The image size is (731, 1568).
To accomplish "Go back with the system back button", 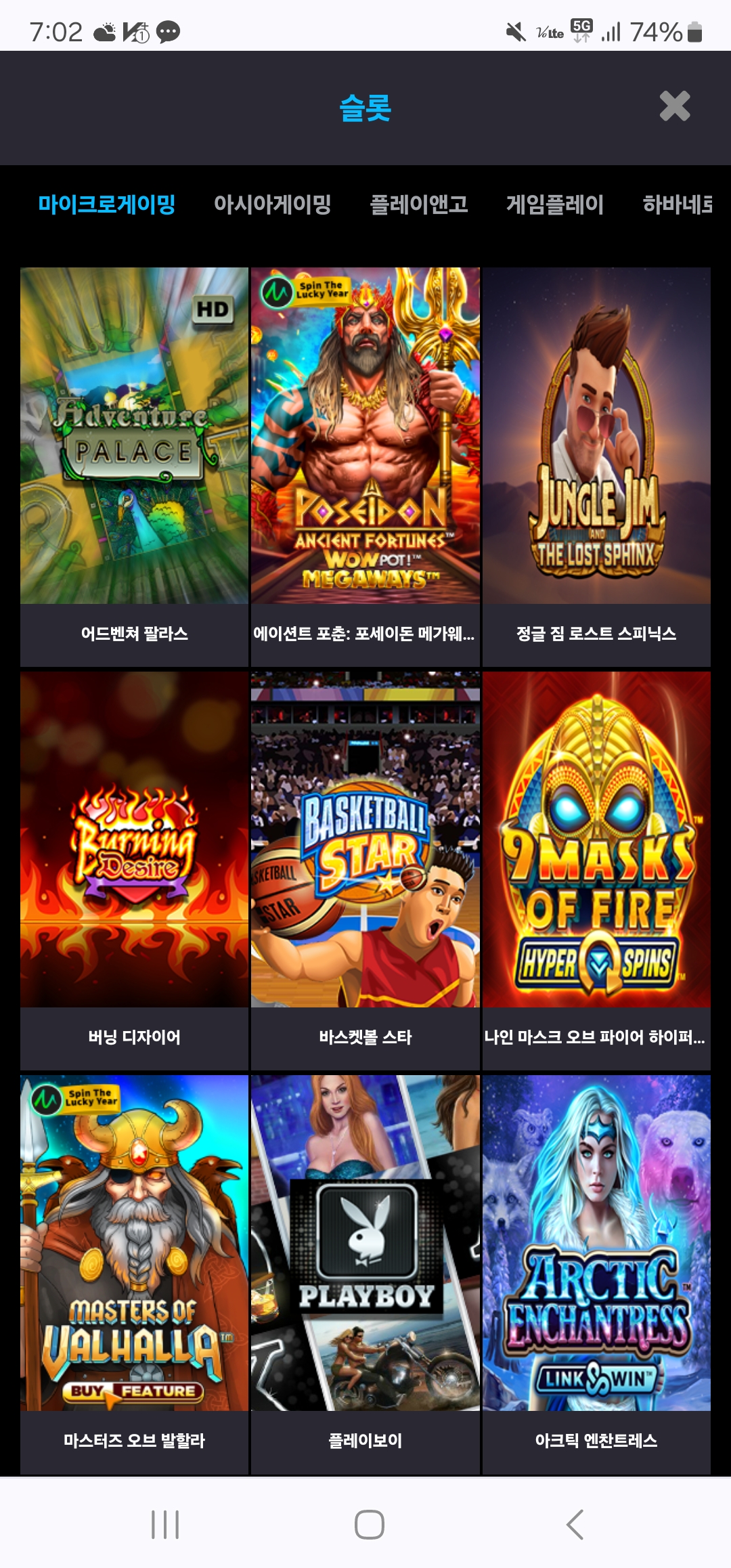I will [x=575, y=1525].
